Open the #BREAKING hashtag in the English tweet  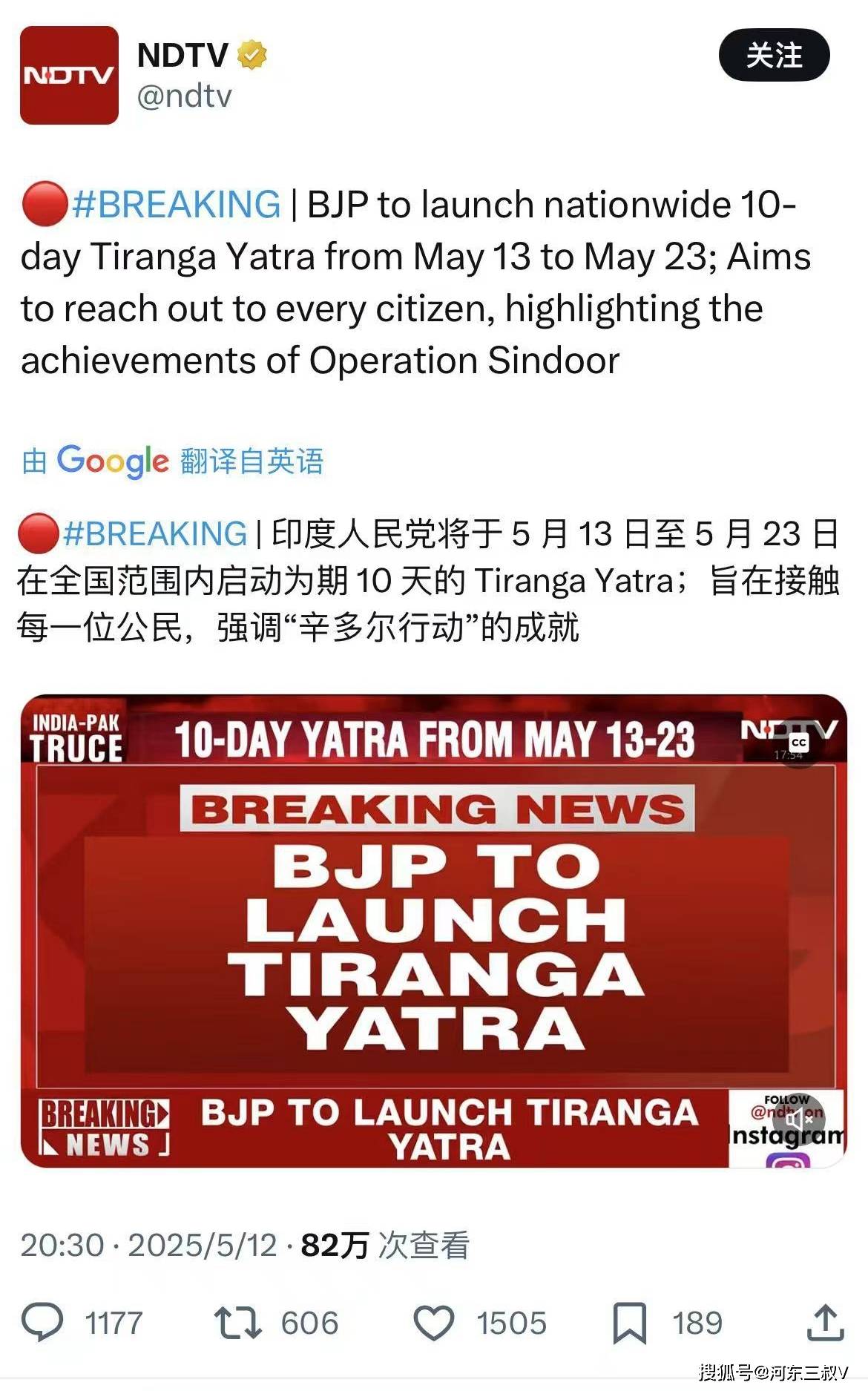176,205
